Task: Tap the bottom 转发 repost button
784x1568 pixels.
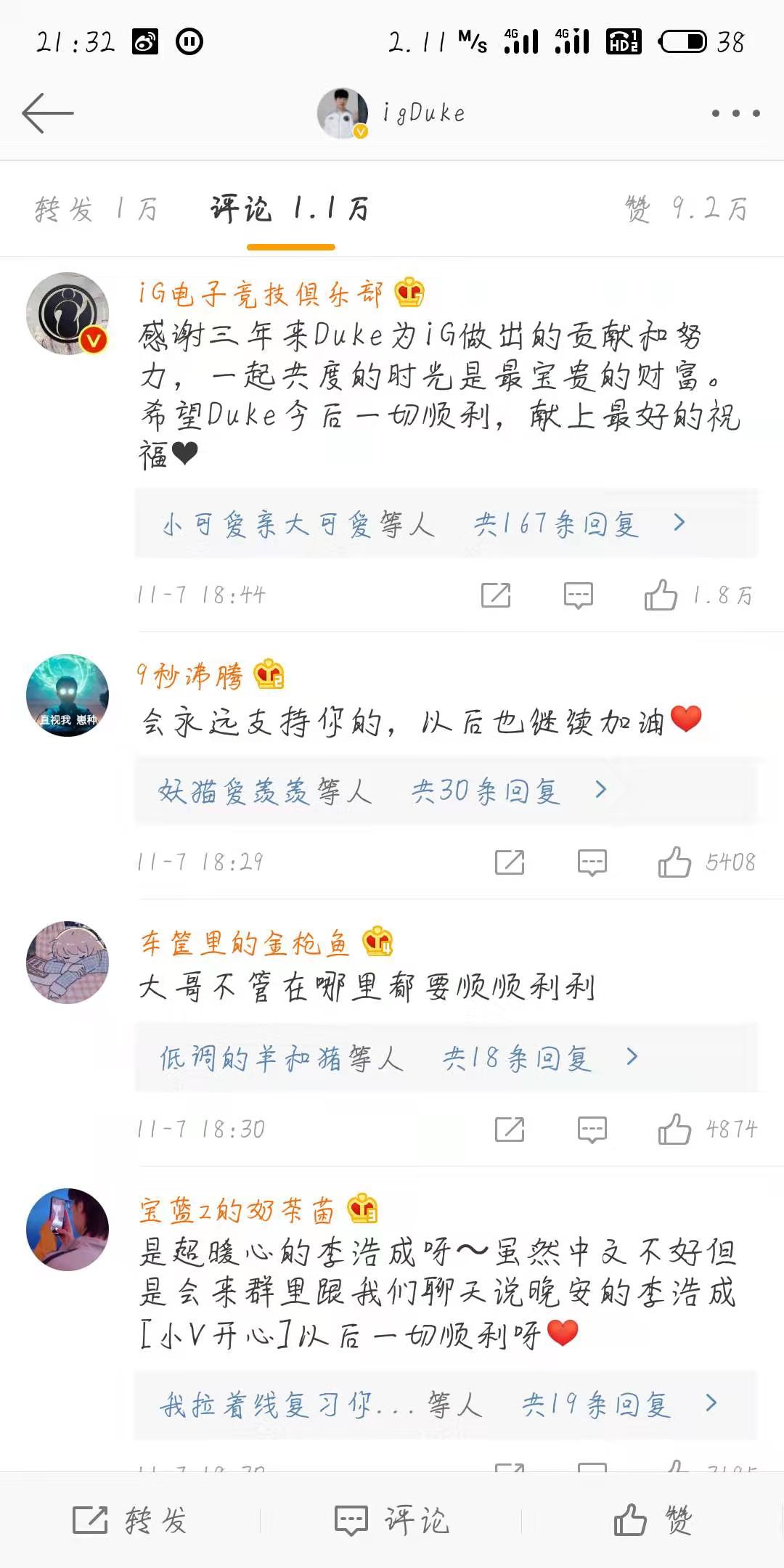Action: tap(131, 1520)
